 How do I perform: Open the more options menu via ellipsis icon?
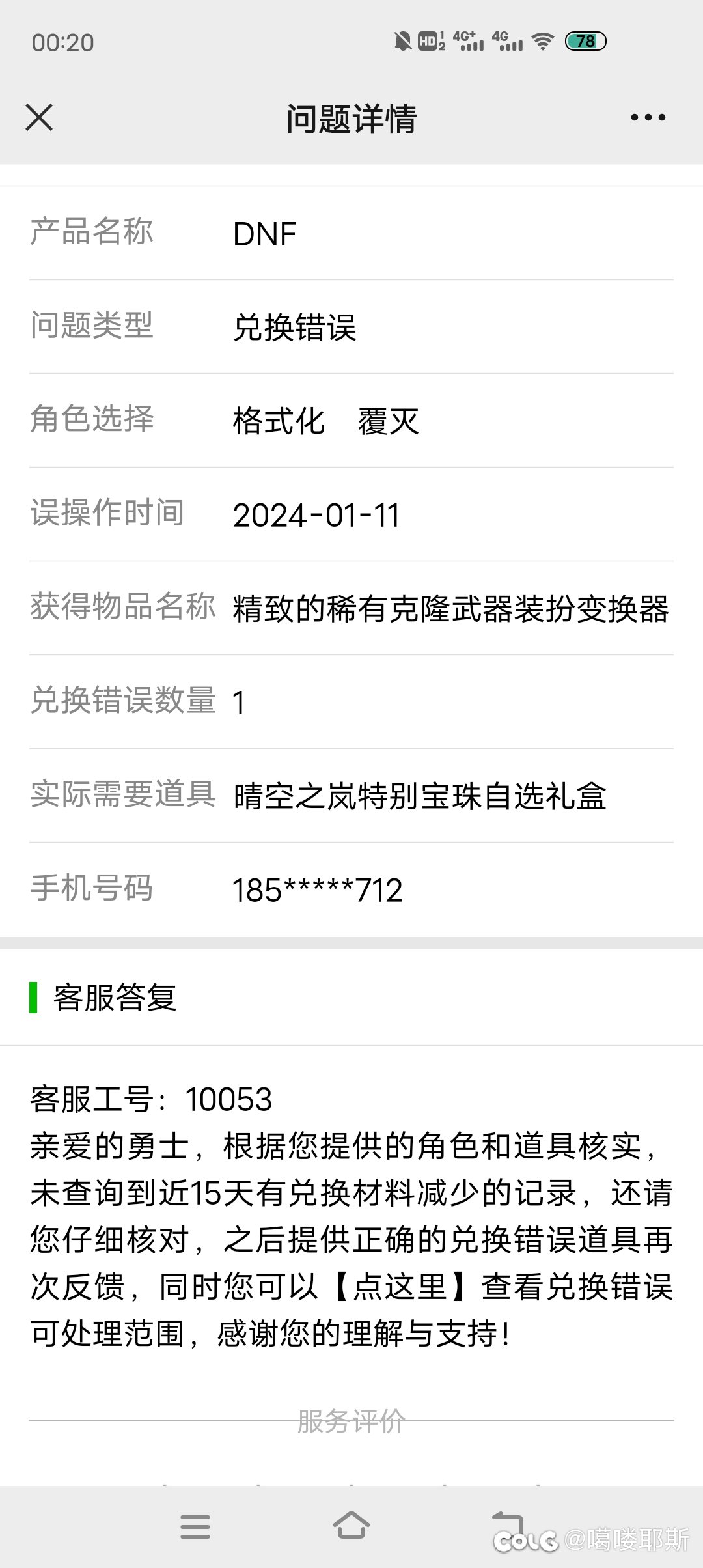point(648,117)
